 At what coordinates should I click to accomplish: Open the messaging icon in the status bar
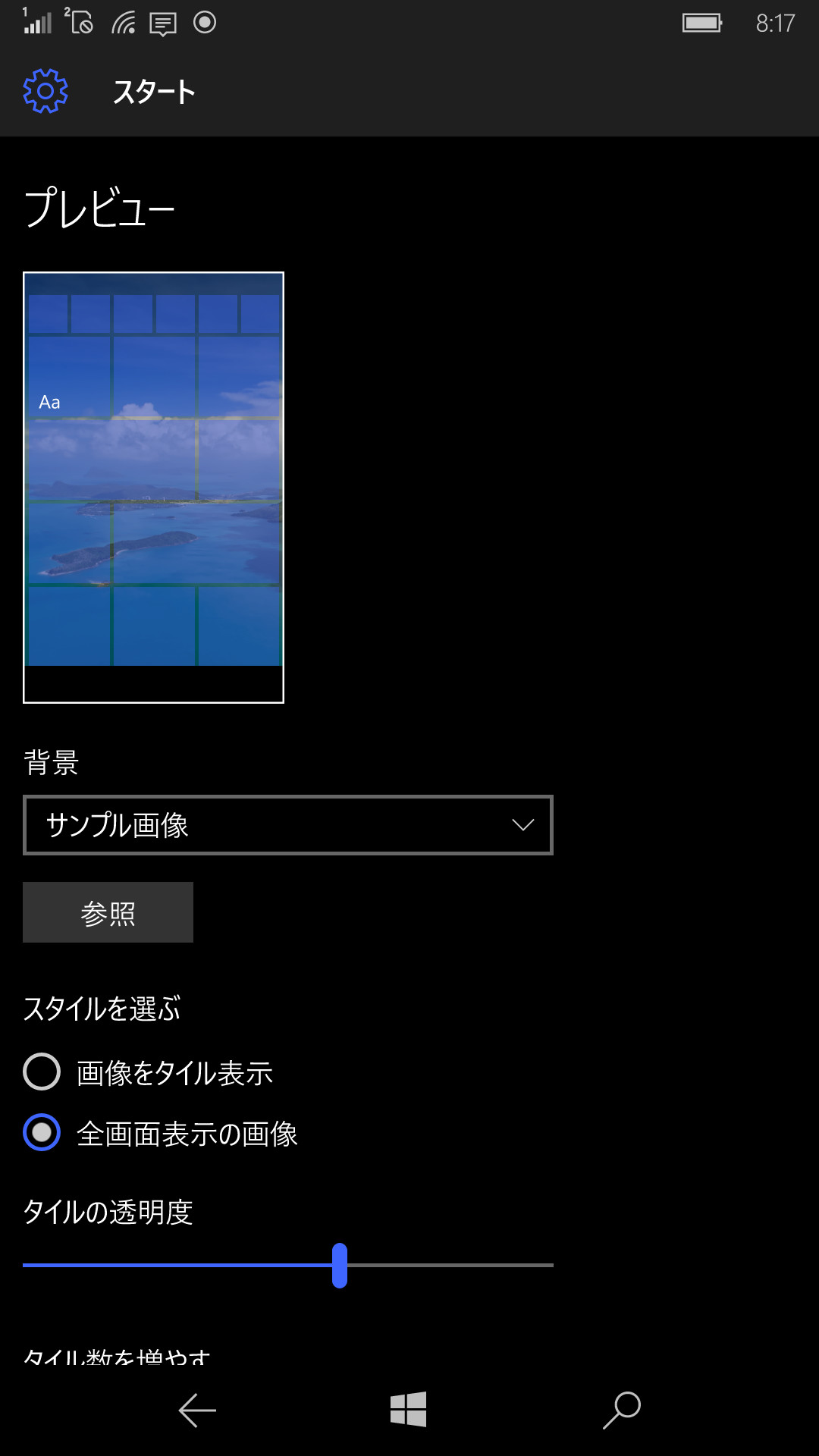[163, 24]
